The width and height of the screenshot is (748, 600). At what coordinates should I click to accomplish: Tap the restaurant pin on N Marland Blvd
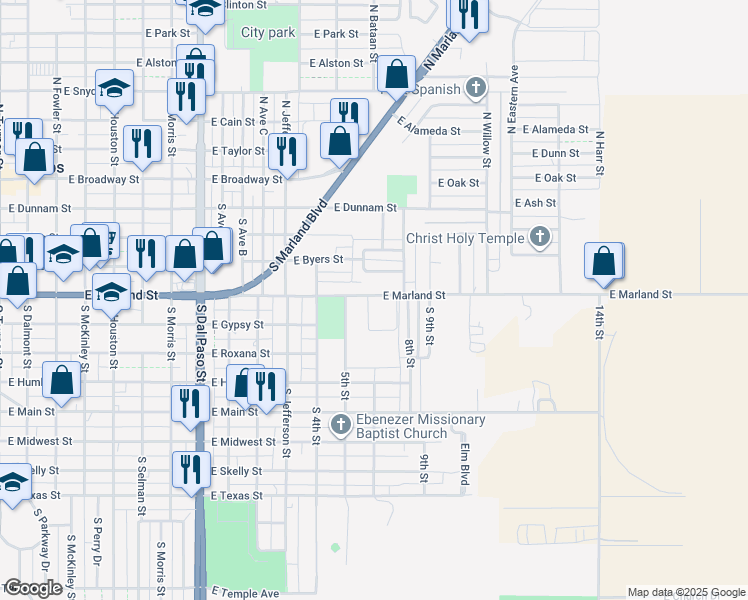pyautogui.click(x=469, y=17)
